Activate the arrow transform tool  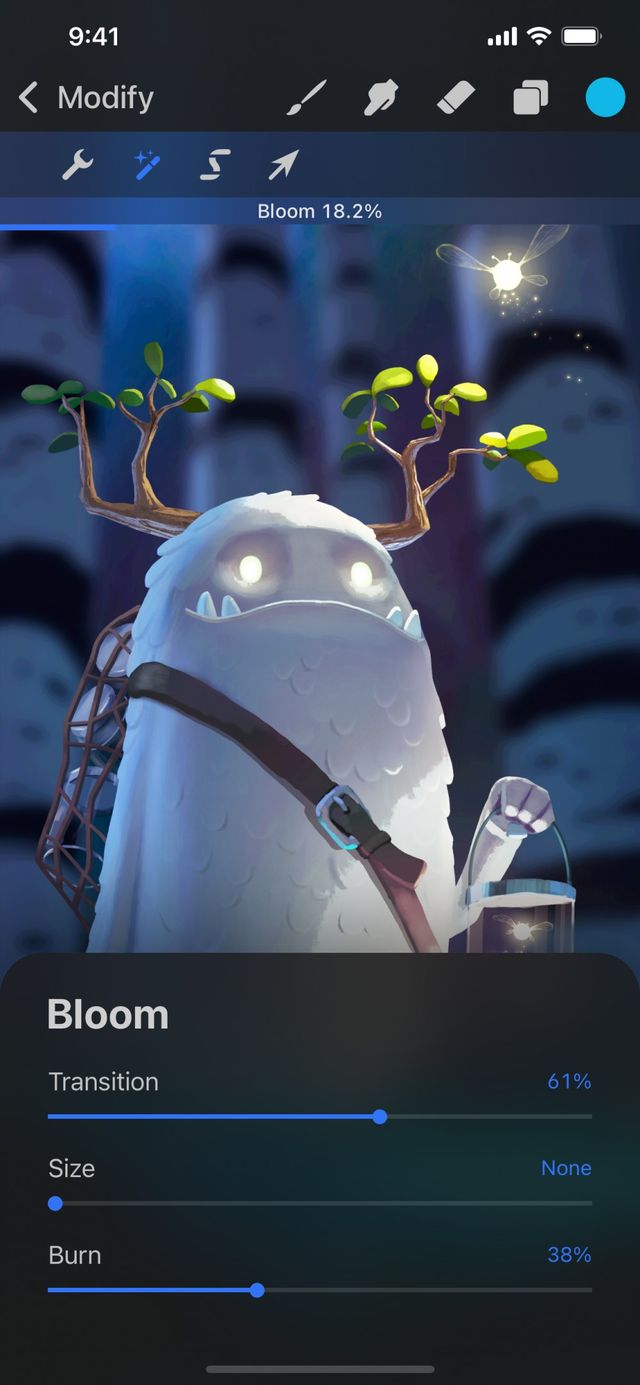point(283,165)
